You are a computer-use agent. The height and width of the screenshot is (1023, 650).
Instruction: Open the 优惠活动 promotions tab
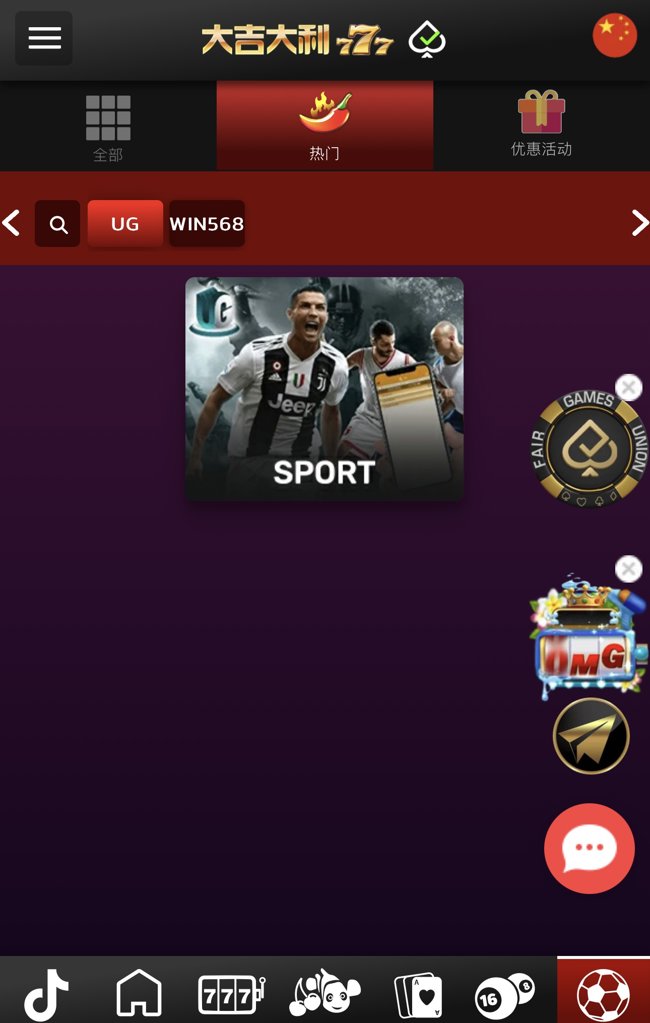(x=541, y=127)
